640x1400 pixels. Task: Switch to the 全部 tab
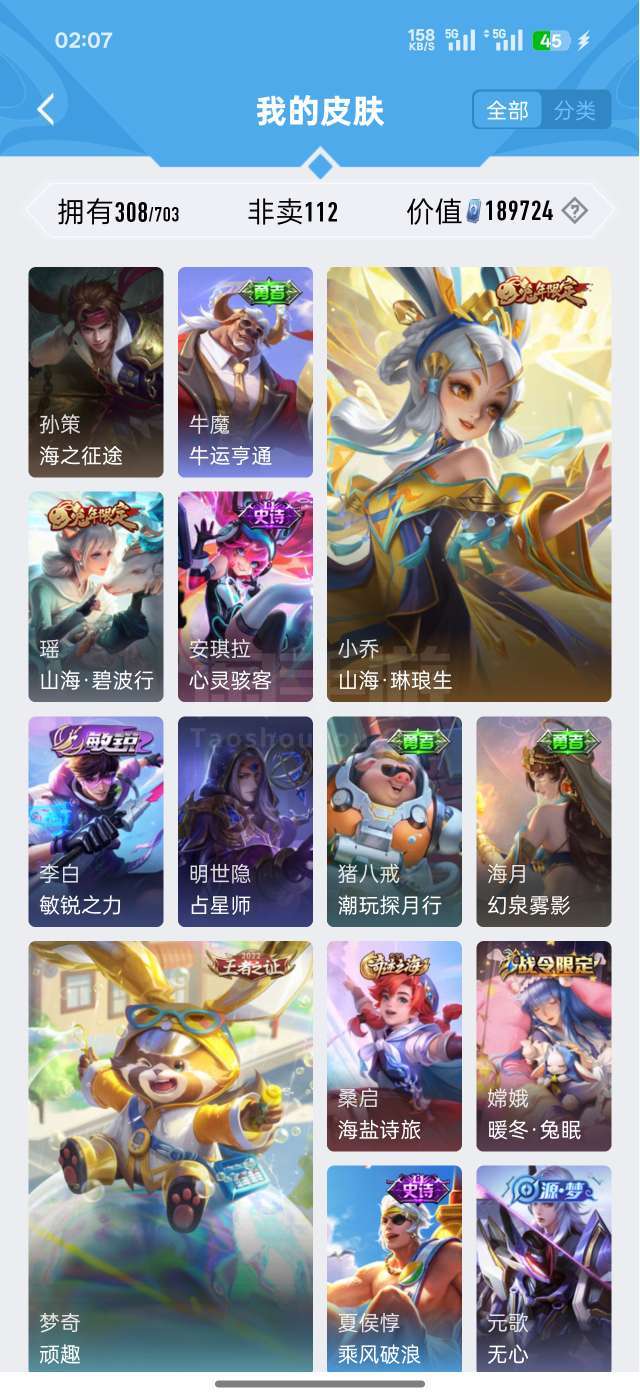507,110
